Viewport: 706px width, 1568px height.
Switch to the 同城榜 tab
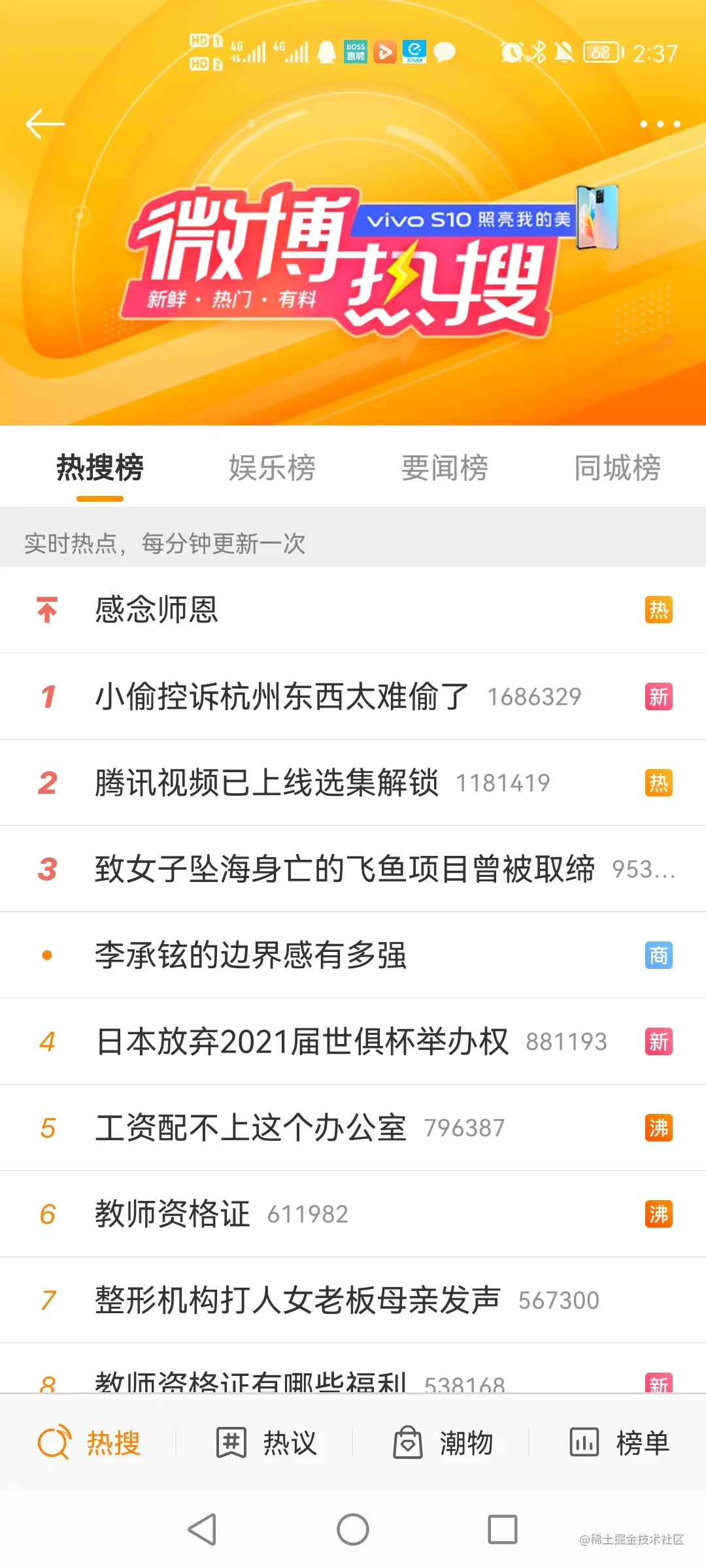tap(617, 468)
